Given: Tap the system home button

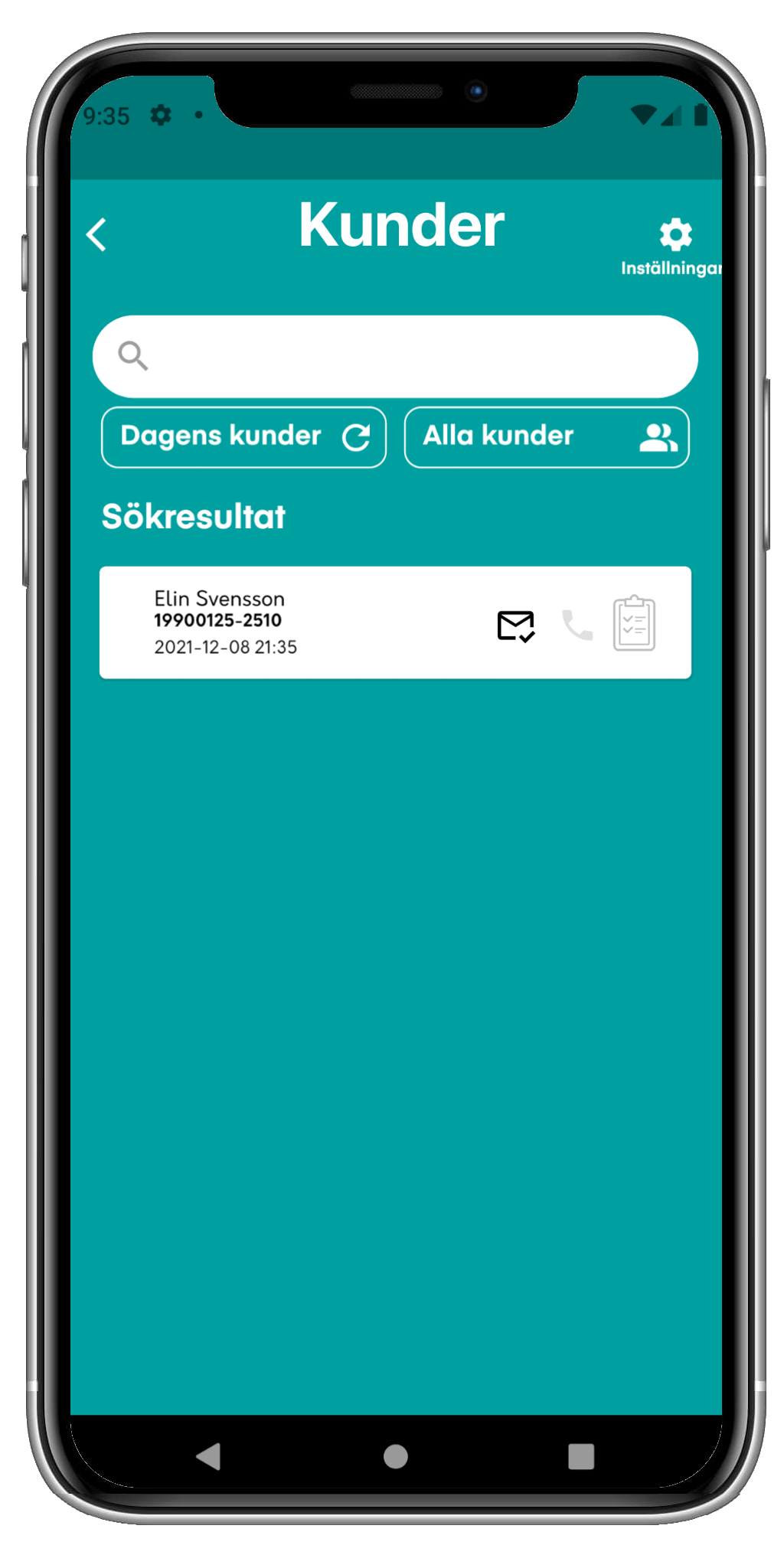Looking at the screenshot, I should tap(395, 1456).
